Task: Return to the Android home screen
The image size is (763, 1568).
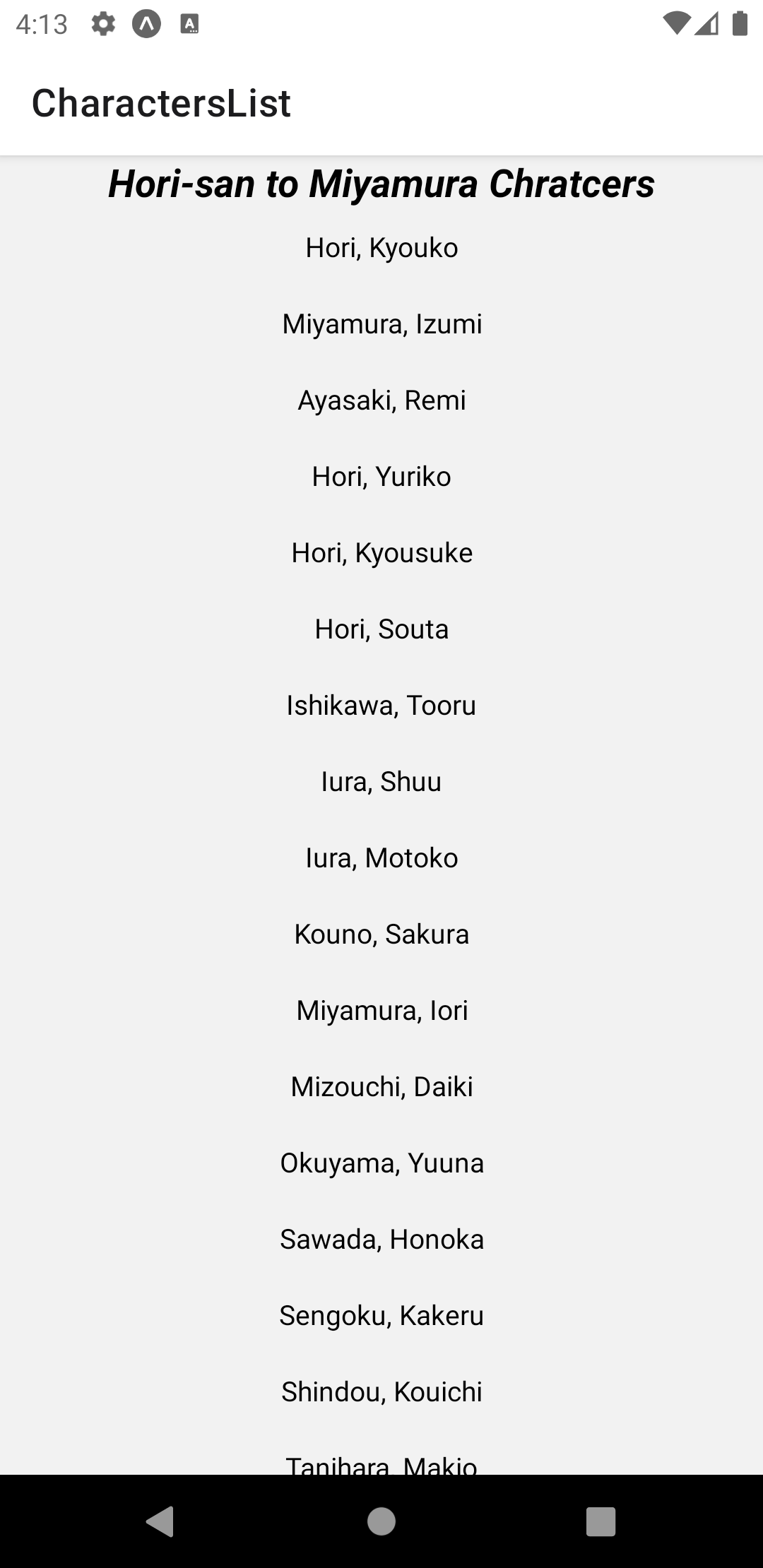Action: (x=381, y=1521)
